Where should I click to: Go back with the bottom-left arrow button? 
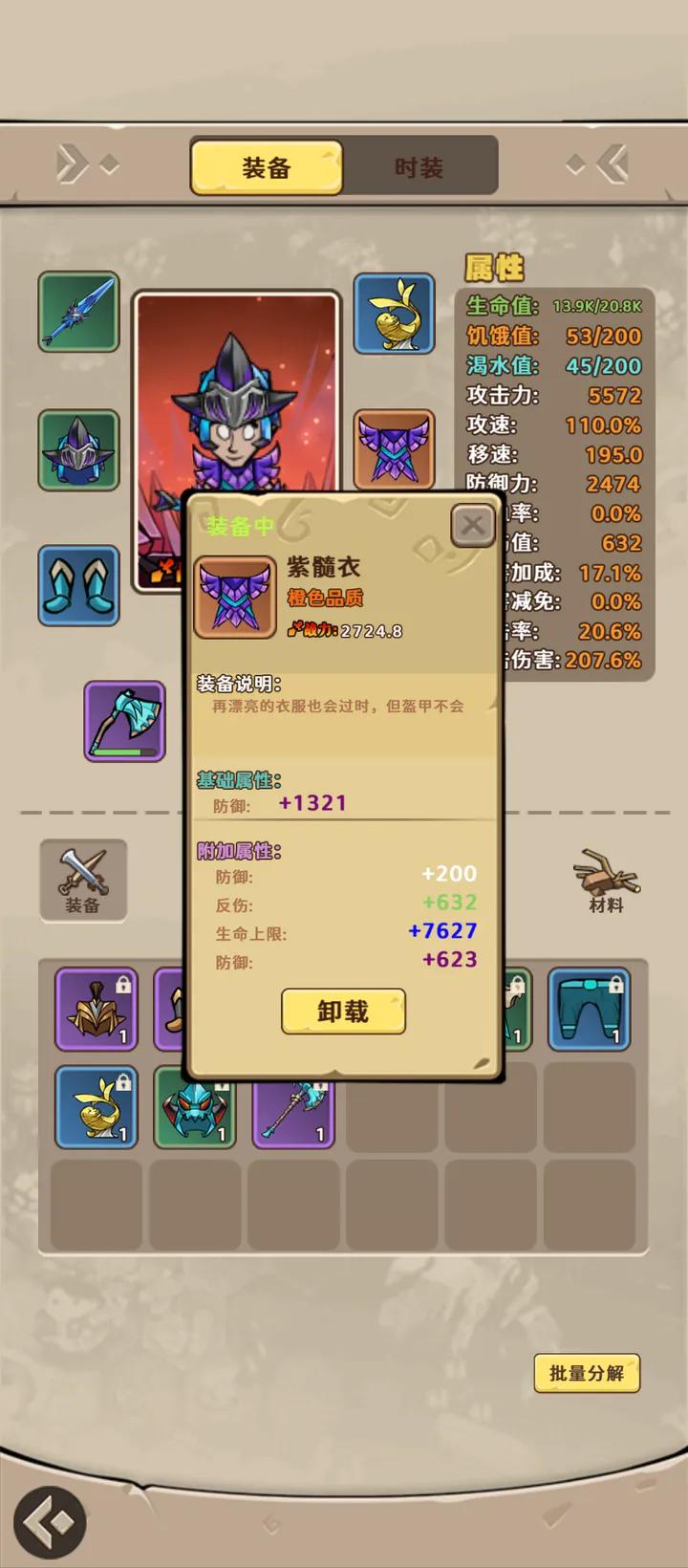point(50,1521)
